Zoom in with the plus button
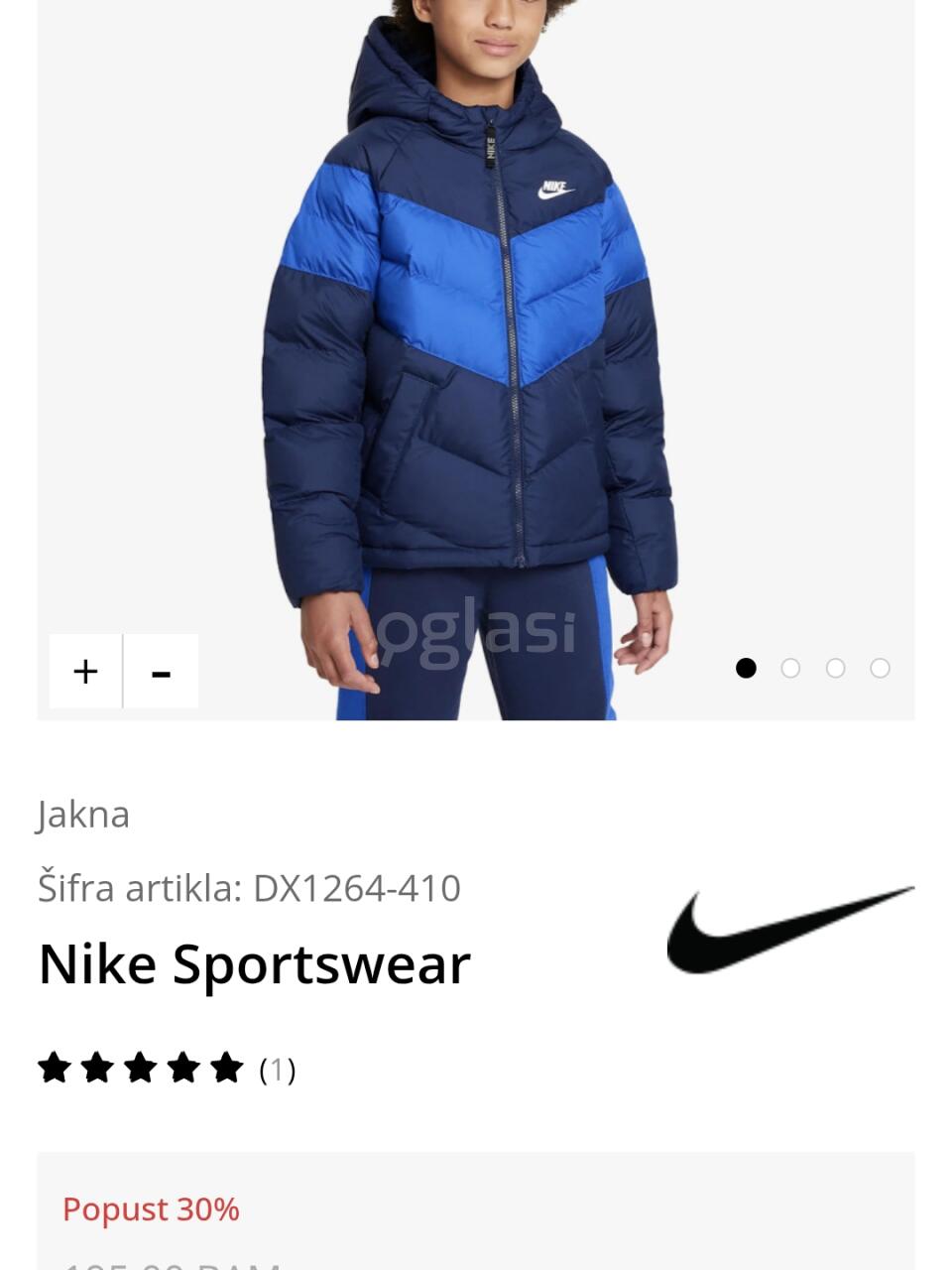Viewport: 952px width, 1270px height. (85, 672)
